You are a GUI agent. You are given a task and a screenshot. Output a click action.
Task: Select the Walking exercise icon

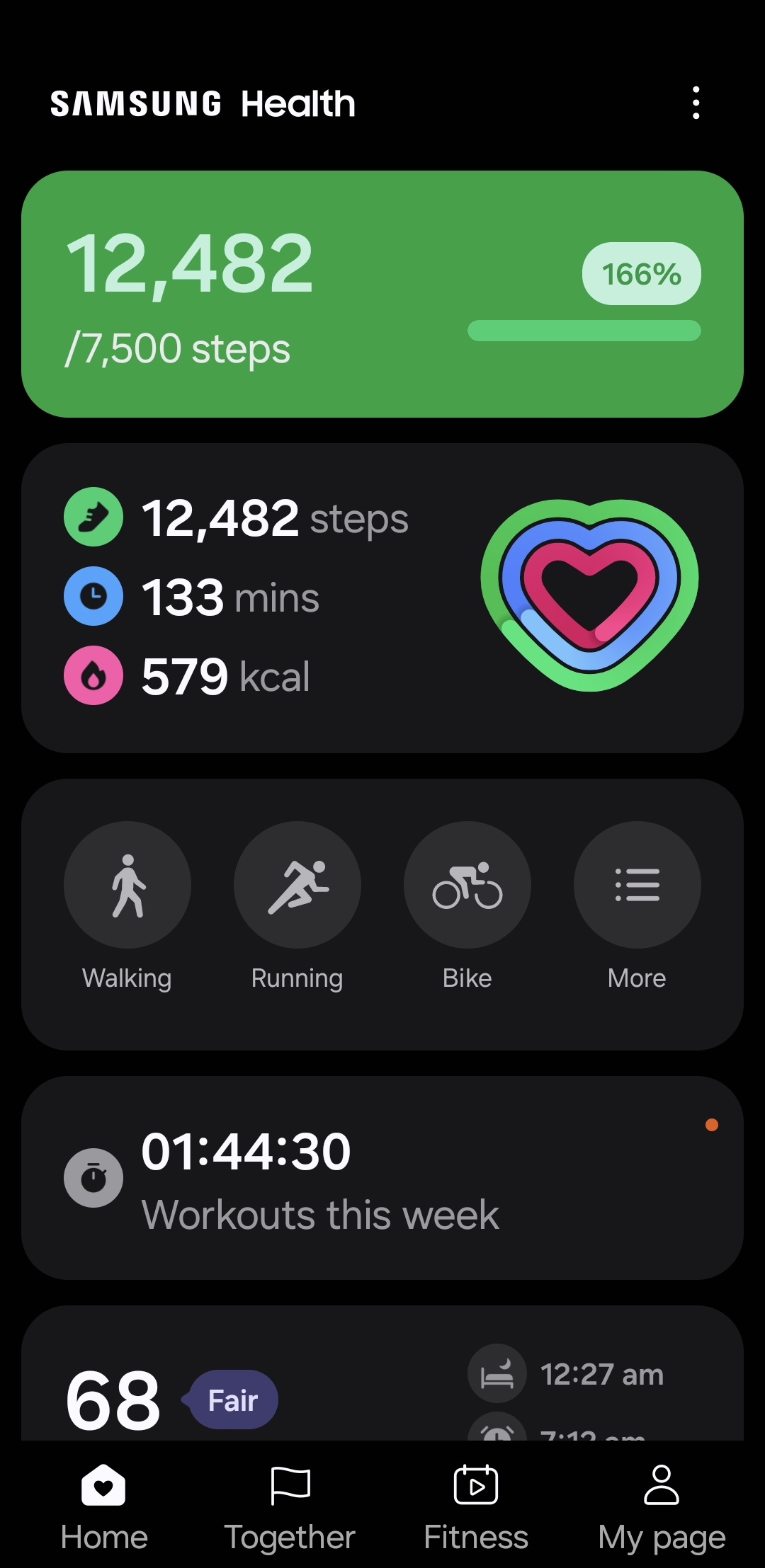click(x=127, y=884)
